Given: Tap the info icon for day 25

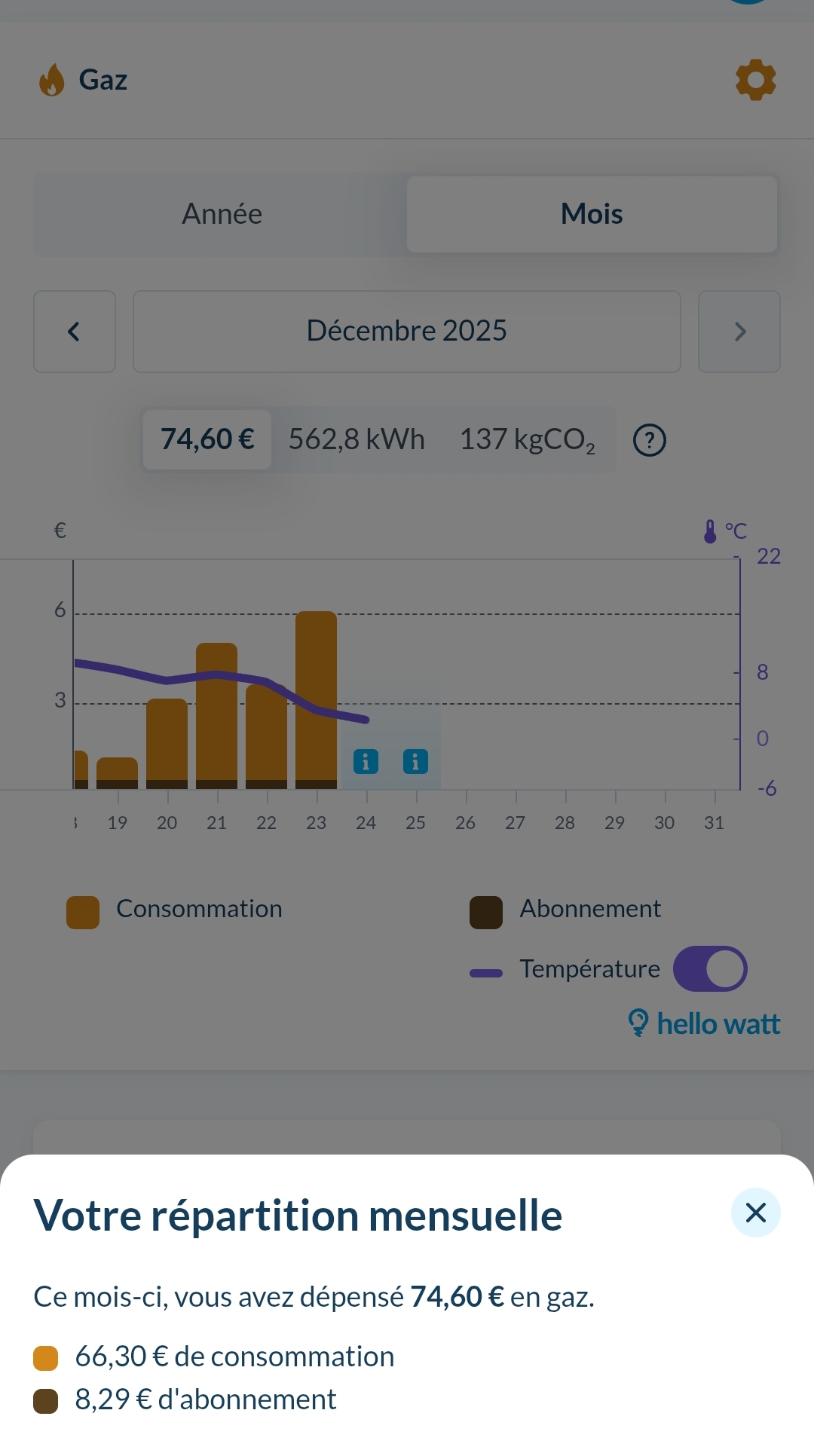Looking at the screenshot, I should [415, 762].
